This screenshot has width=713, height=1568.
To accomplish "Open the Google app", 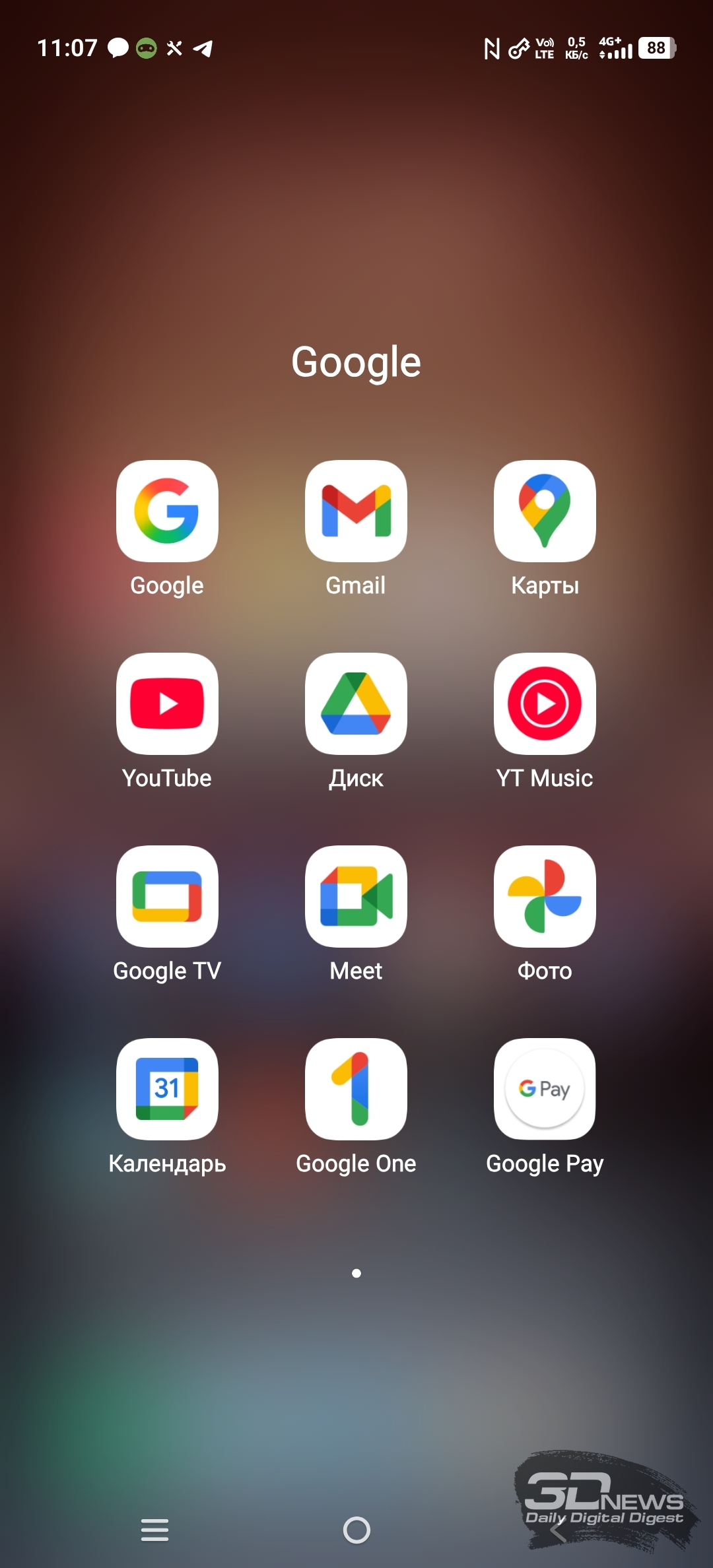I will pyautogui.click(x=167, y=511).
